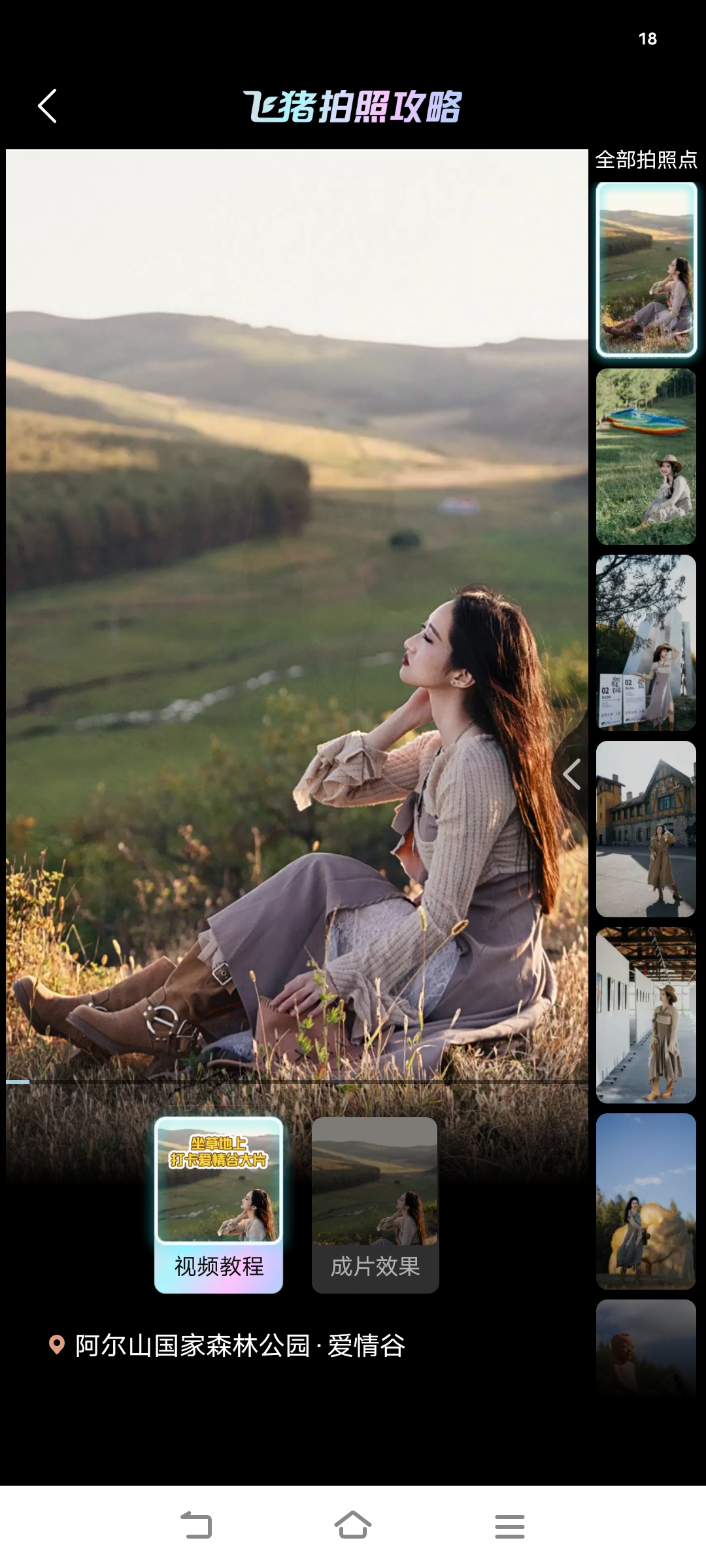Collapse the photo spots side panel arrow

[572, 774]
